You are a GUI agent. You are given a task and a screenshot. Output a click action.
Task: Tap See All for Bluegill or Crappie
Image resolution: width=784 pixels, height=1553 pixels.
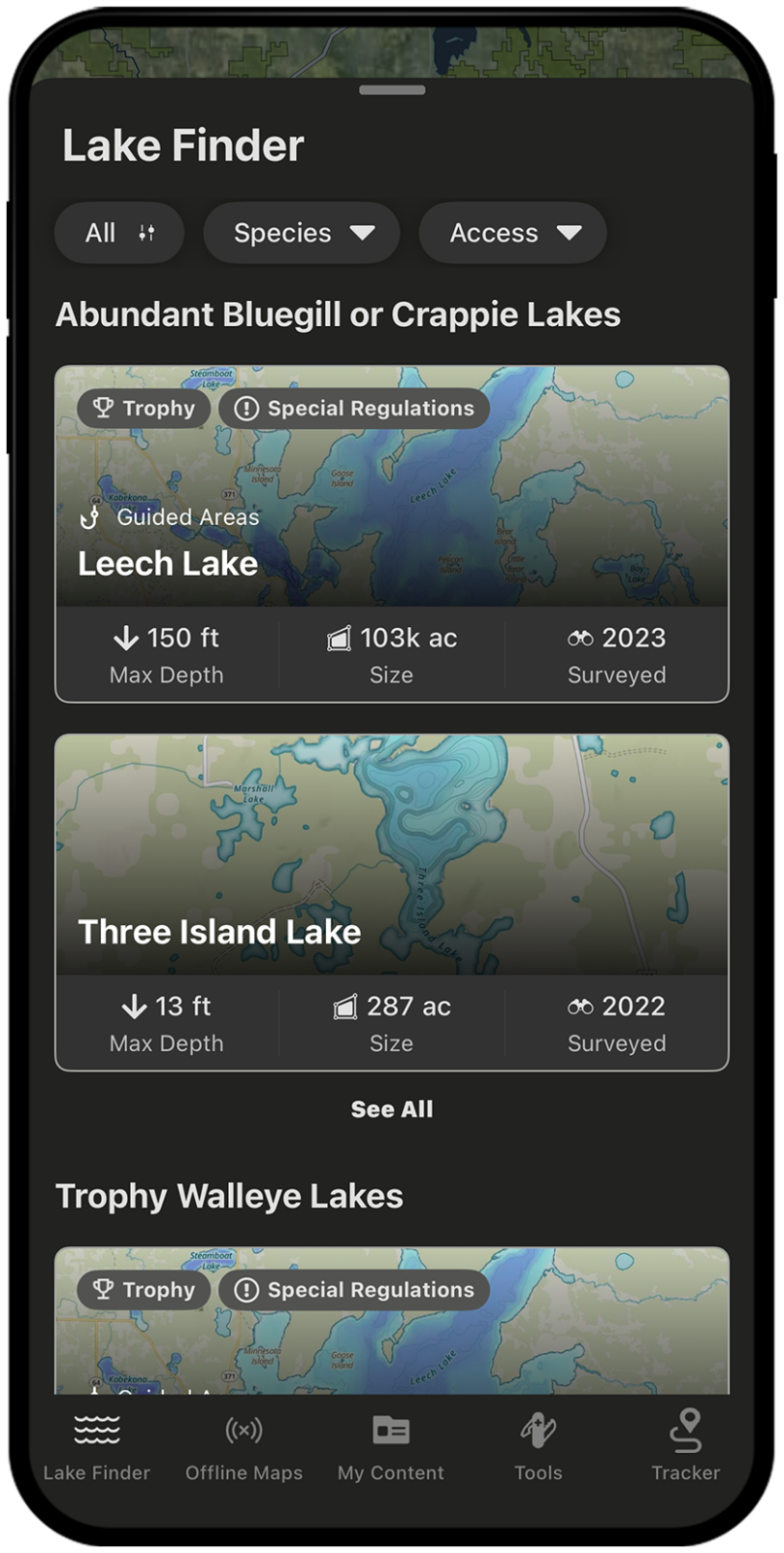[391, 1109]
